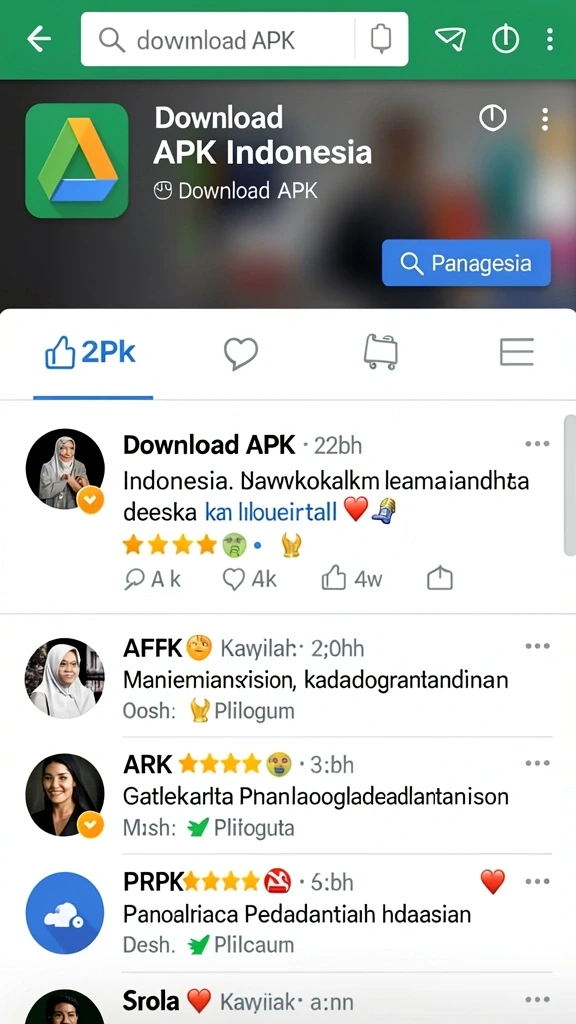
Task: Tap the blue Panagesia button
Action: pyautogui.click(x=466, y=263)
